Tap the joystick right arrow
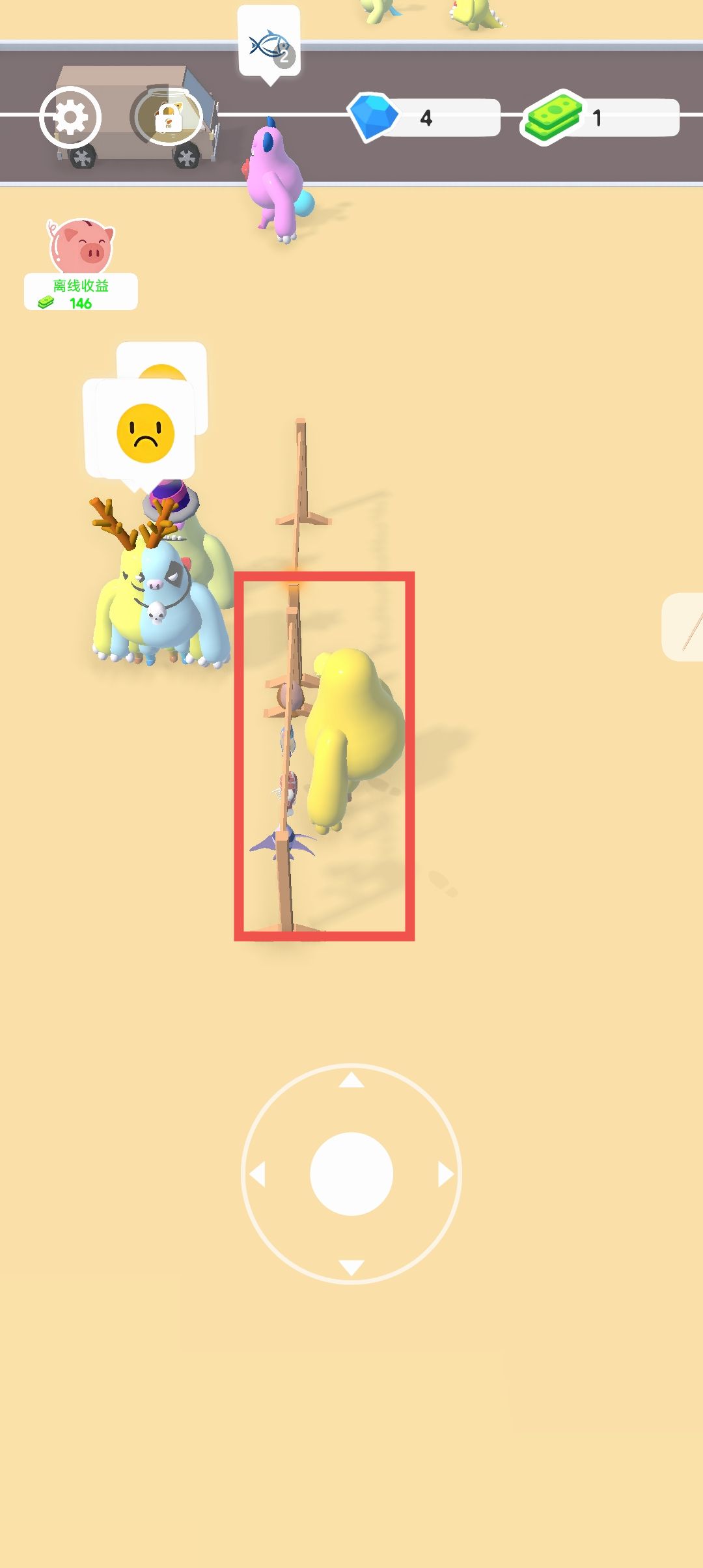Image resolution: width=703 pixels, height=1568 pixels. (445, 1174)
